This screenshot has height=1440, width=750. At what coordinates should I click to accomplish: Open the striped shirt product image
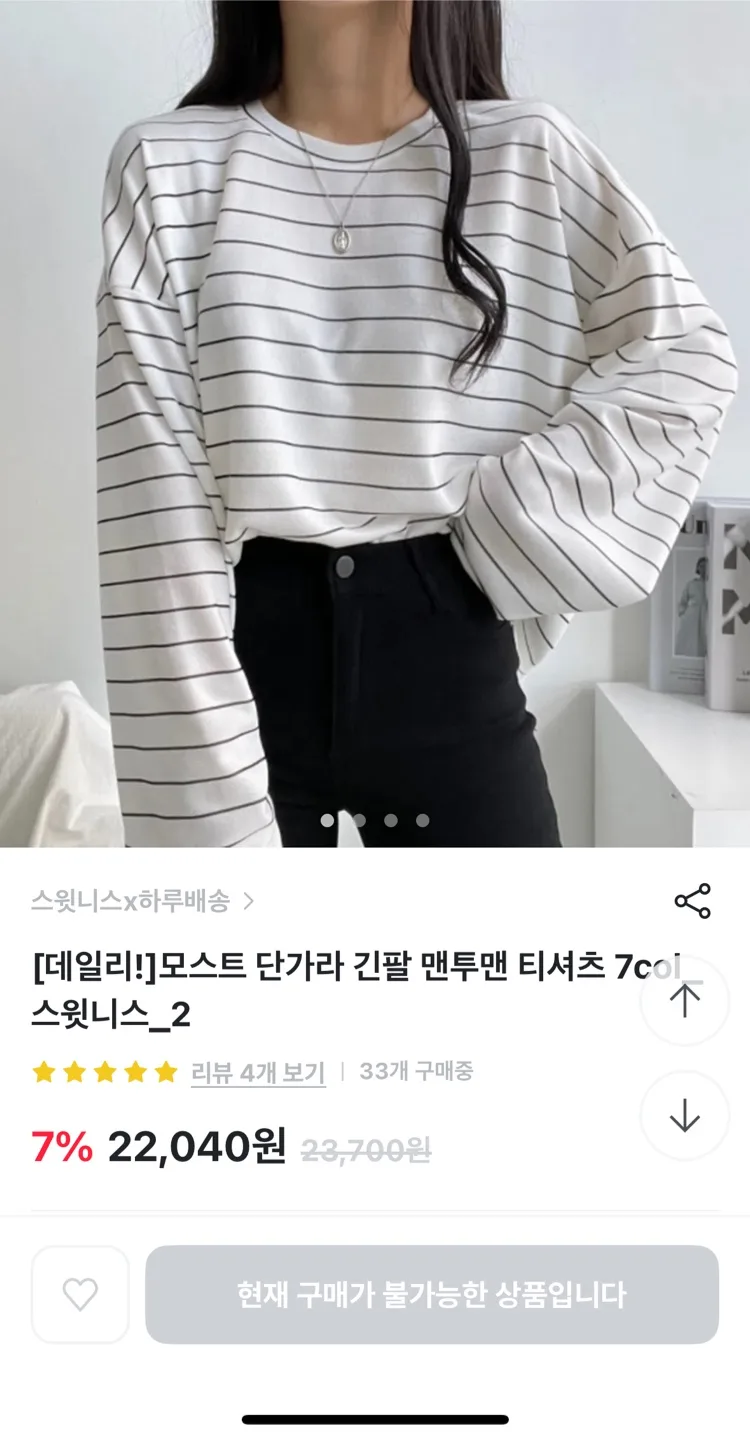pos(375,420)
